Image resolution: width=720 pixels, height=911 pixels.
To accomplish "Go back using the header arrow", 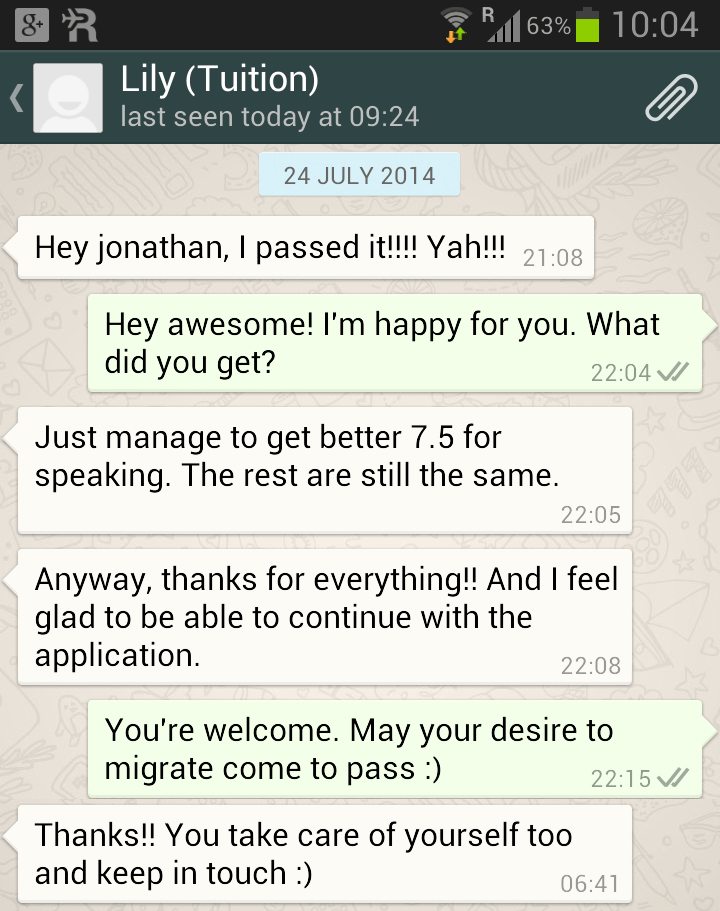I will click(x=17, y=97).
